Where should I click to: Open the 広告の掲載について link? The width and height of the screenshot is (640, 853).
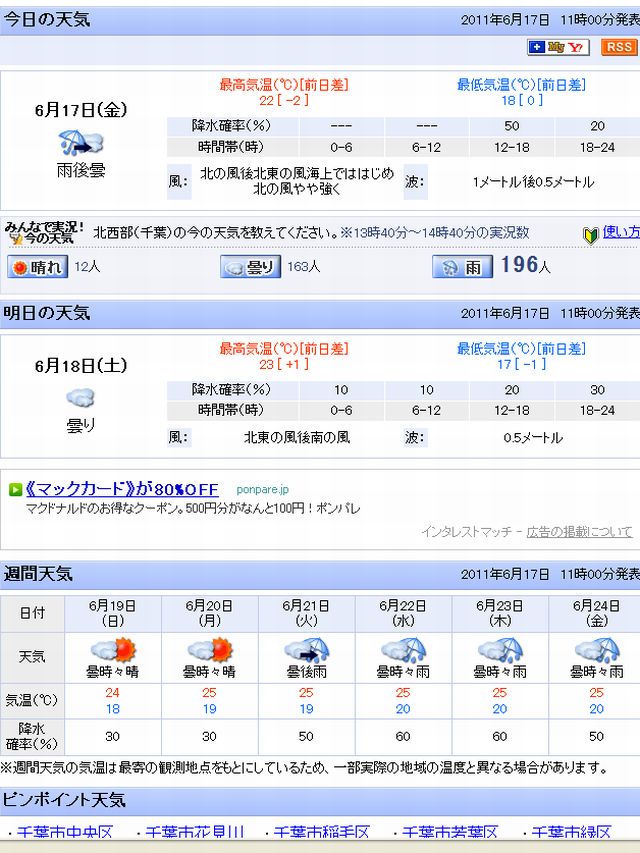click(580, 532)
